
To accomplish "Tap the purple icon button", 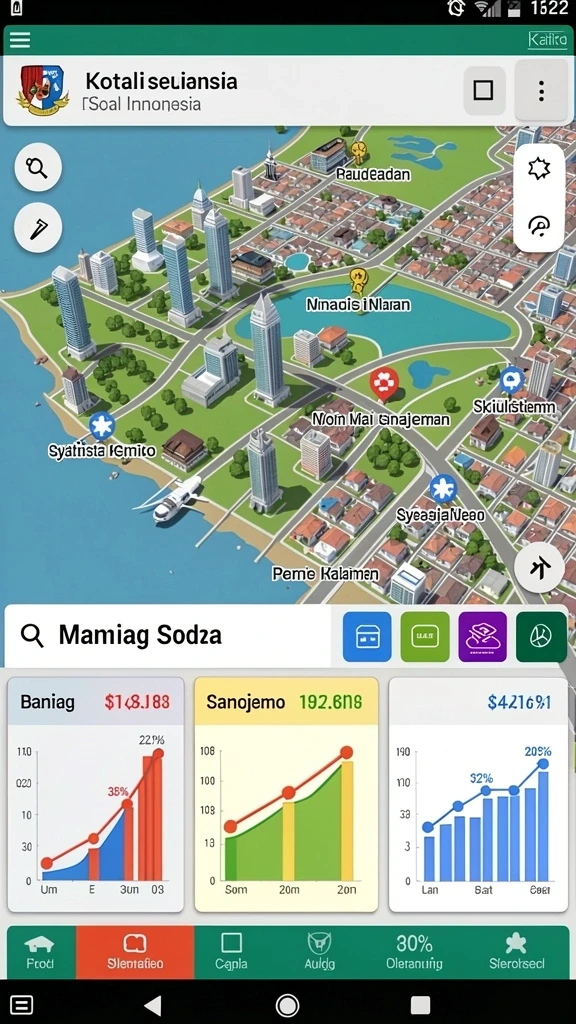I will click(x=483, y=637).
